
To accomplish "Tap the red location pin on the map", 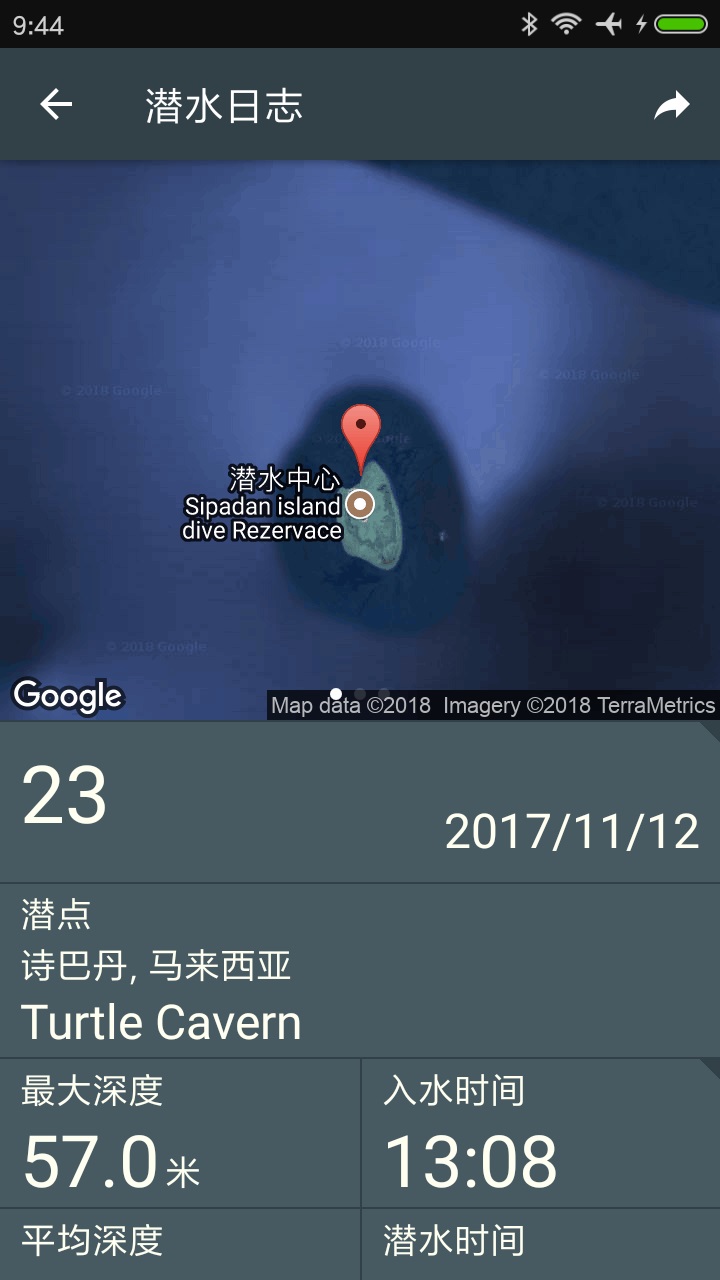I will pyautogui.click(x=361, y=434).
